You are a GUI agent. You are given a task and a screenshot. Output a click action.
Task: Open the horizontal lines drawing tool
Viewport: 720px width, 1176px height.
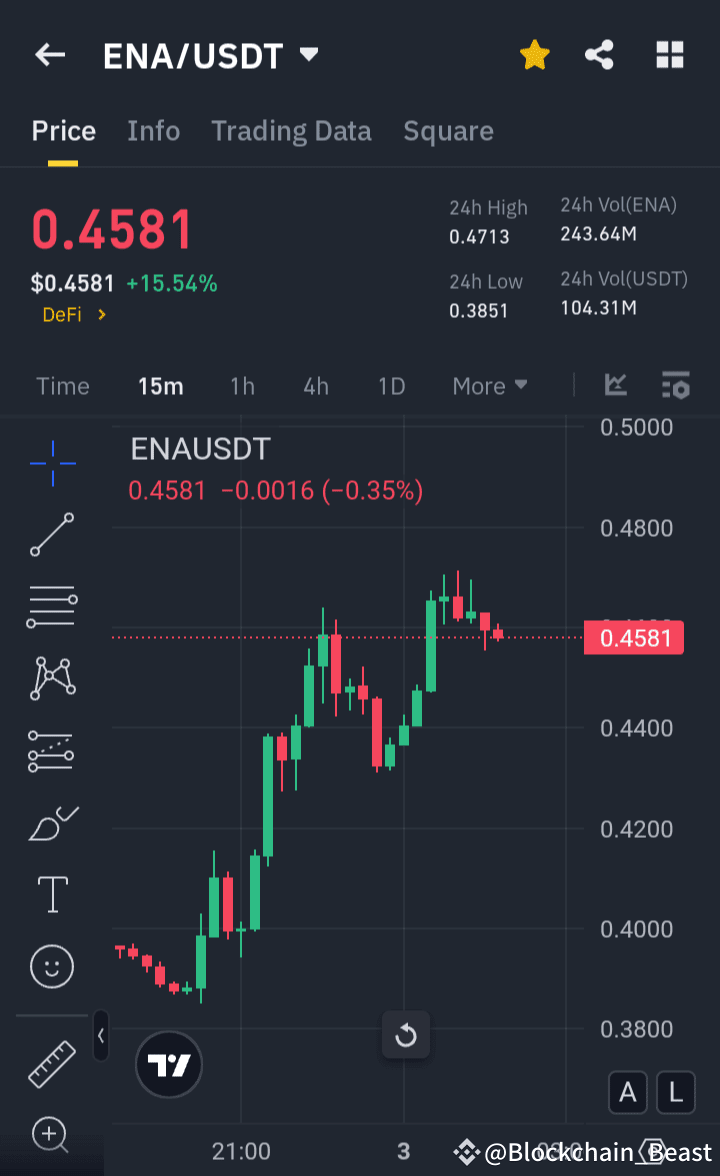pos(51,606)
